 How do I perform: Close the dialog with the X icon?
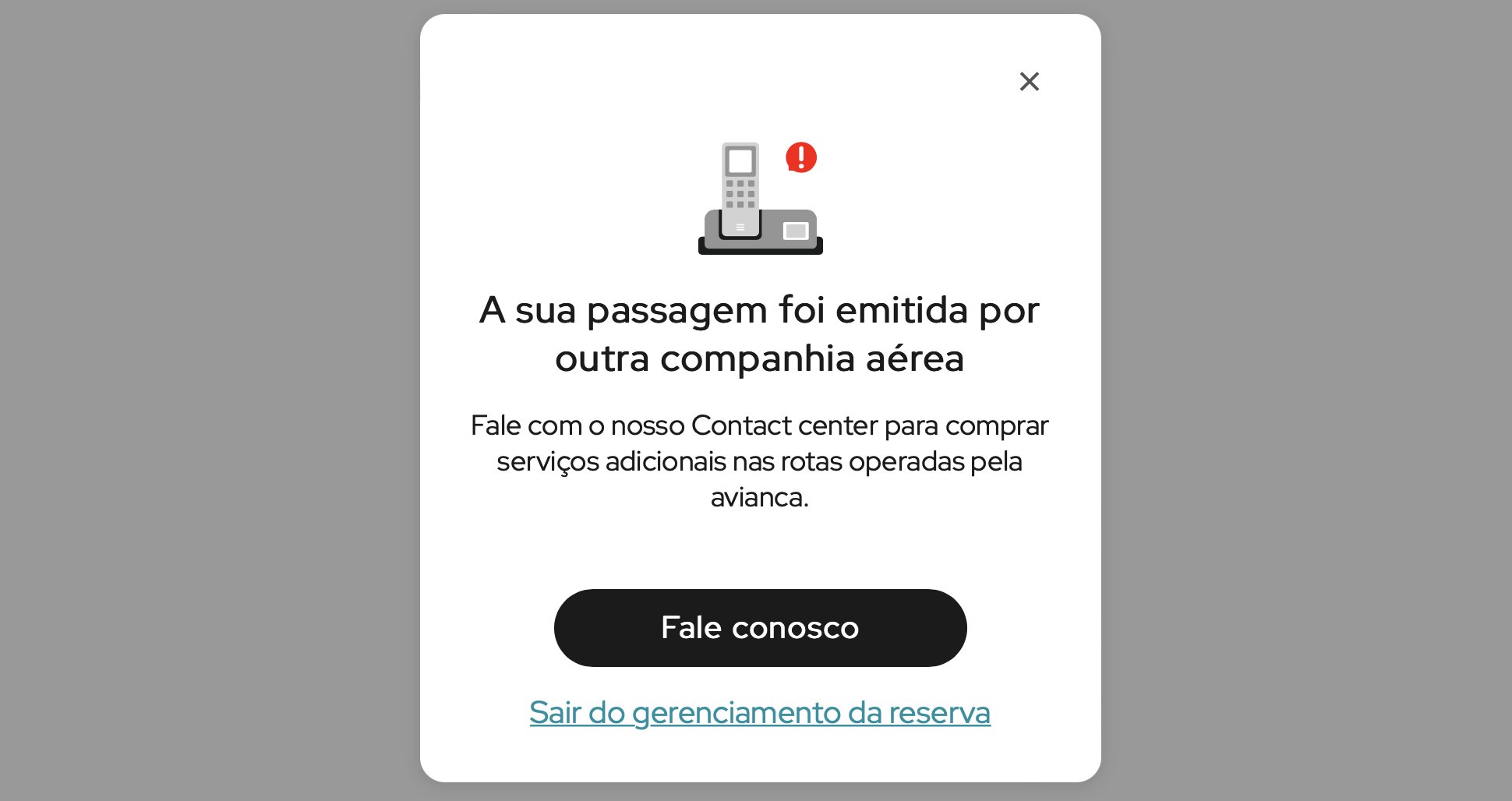coord(1029,82)
